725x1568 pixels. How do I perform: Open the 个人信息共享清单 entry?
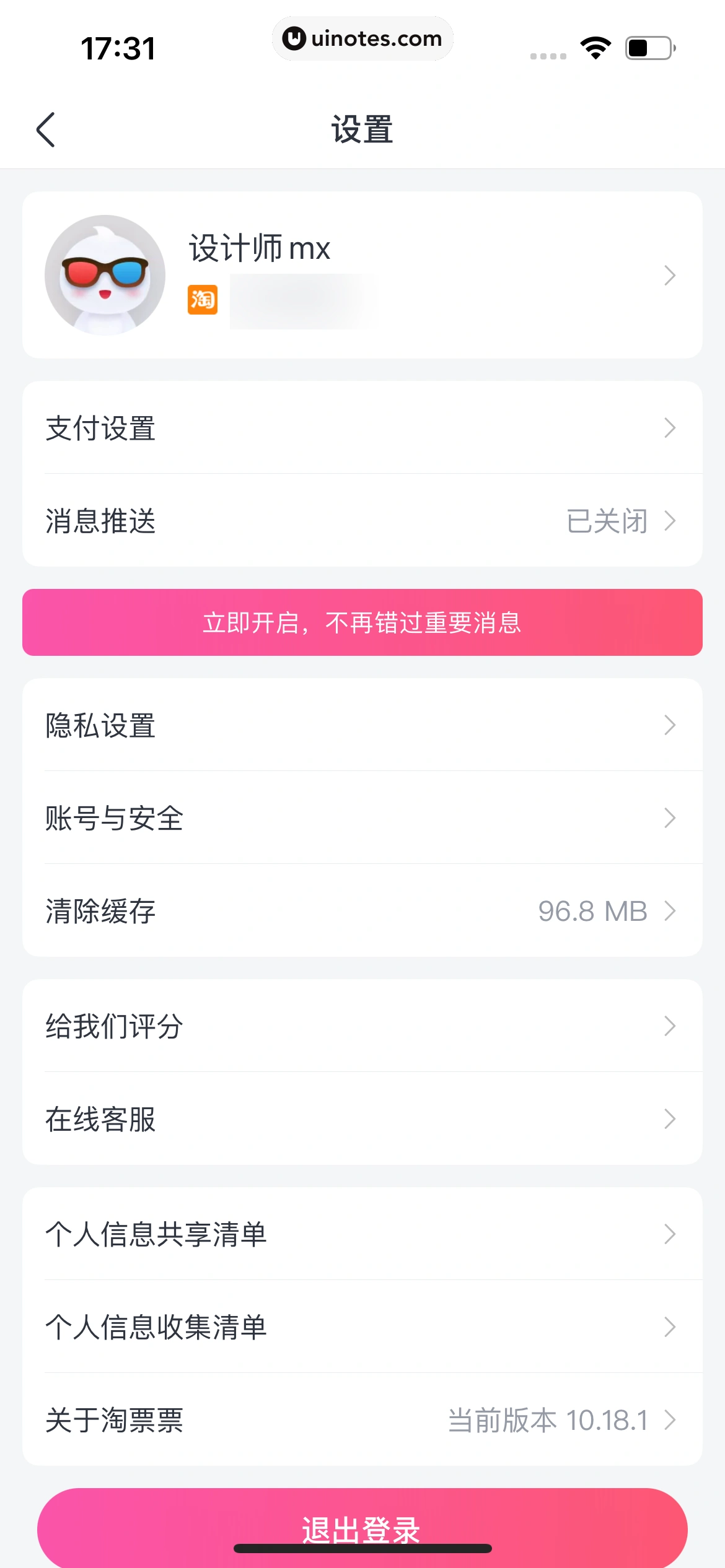click(362, 1234)
